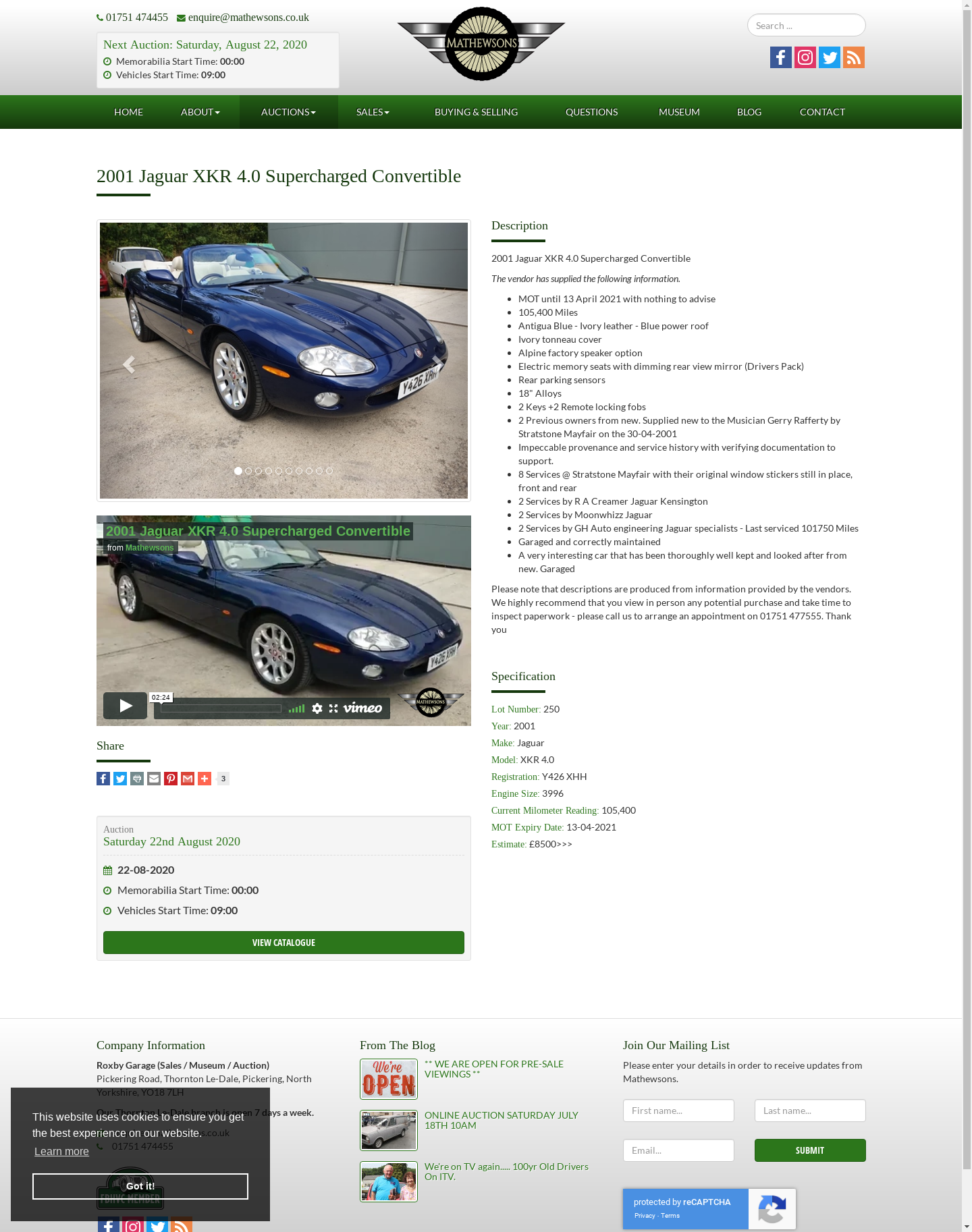Open the RSS feed icon in header
Viewport: 972px width, 1232px height.
click(854, 57)
